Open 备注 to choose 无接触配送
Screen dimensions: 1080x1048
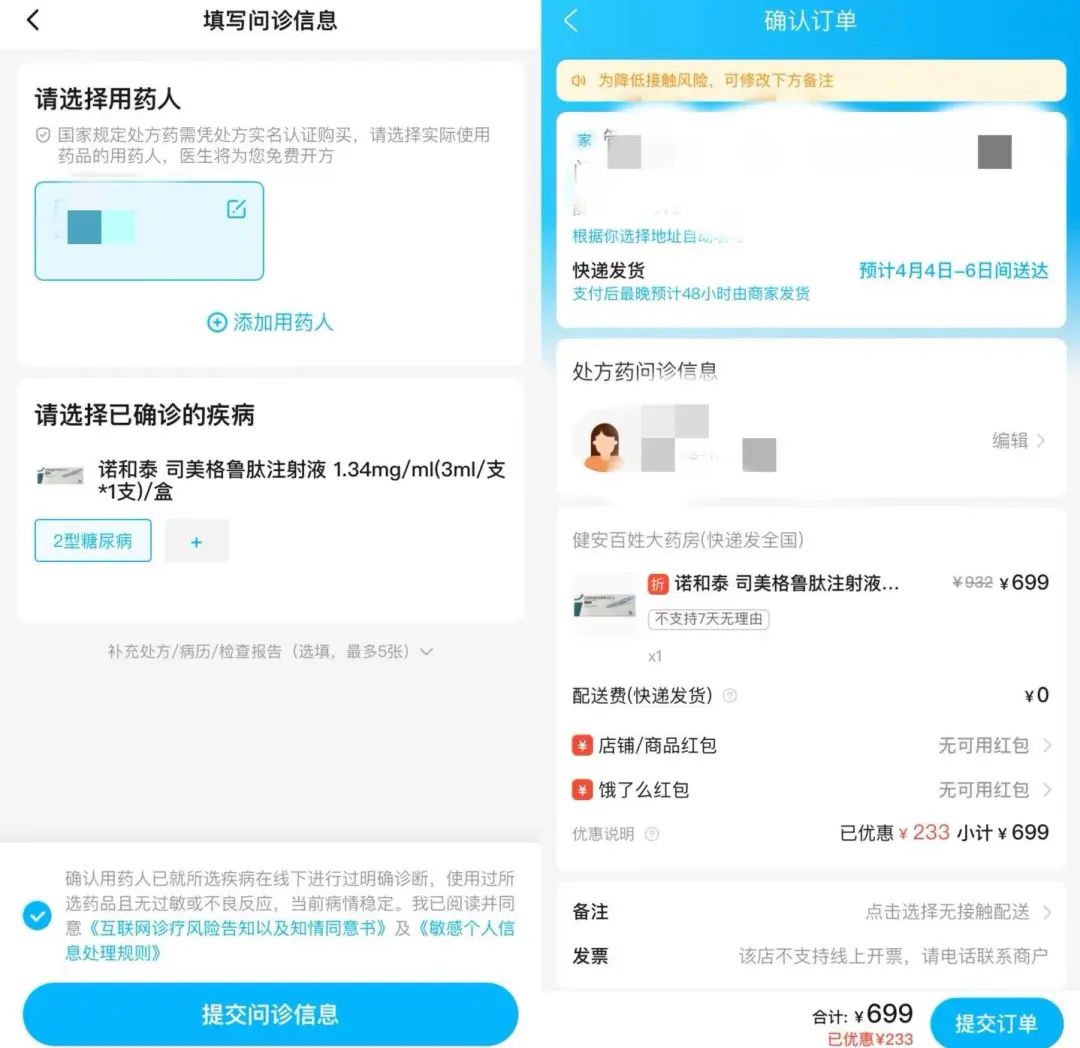click(811, 912)
